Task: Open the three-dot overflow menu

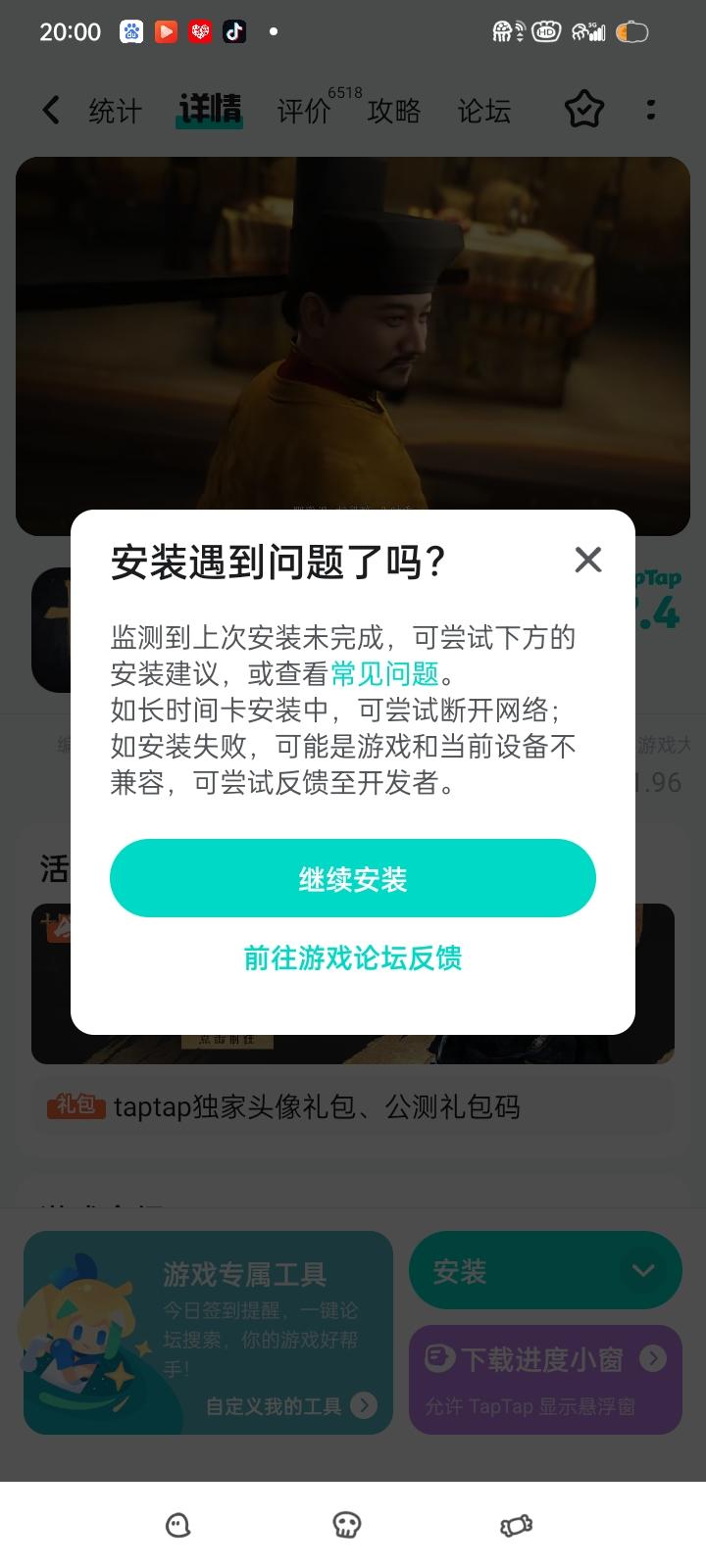Action: (651, 110)
